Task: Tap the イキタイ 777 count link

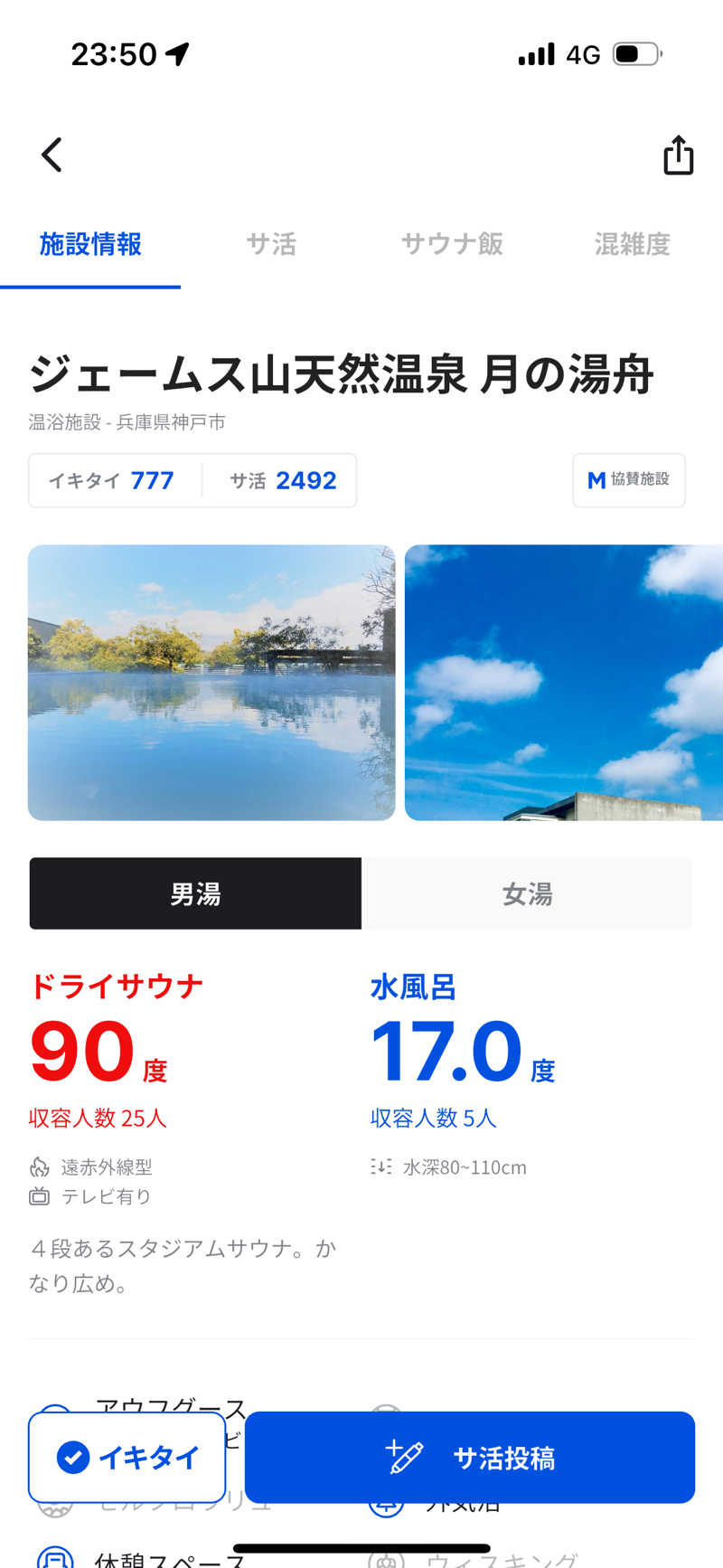Action: point(113,480)
